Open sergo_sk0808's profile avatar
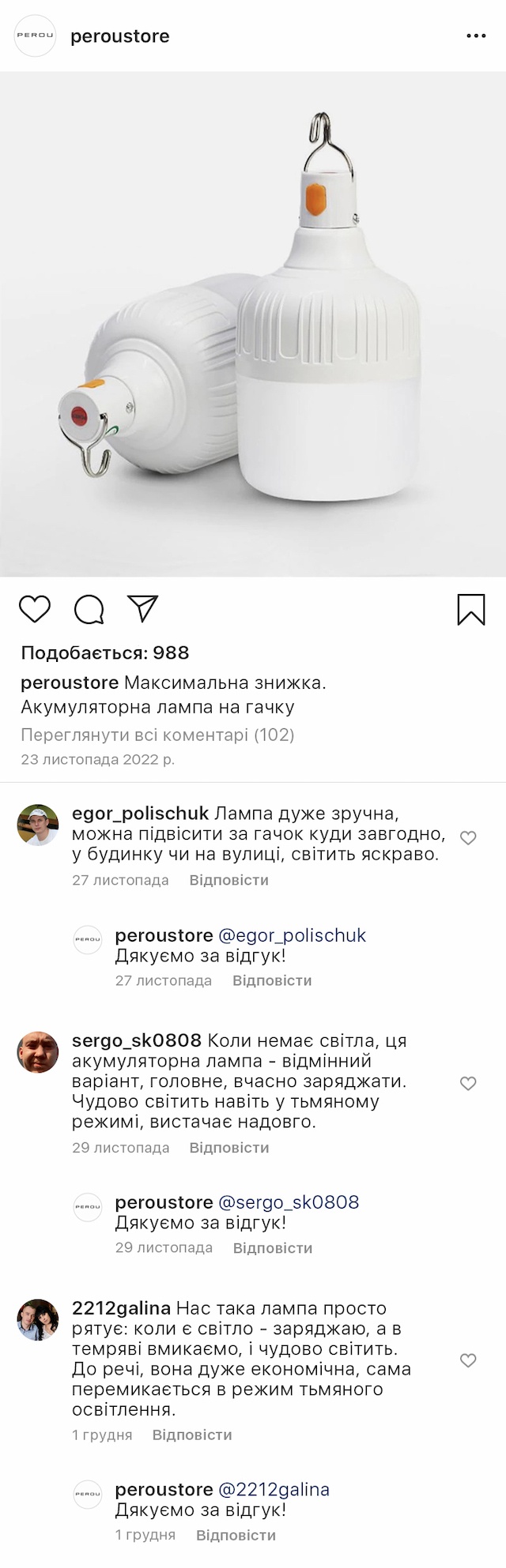 (x=38, y=1052)
